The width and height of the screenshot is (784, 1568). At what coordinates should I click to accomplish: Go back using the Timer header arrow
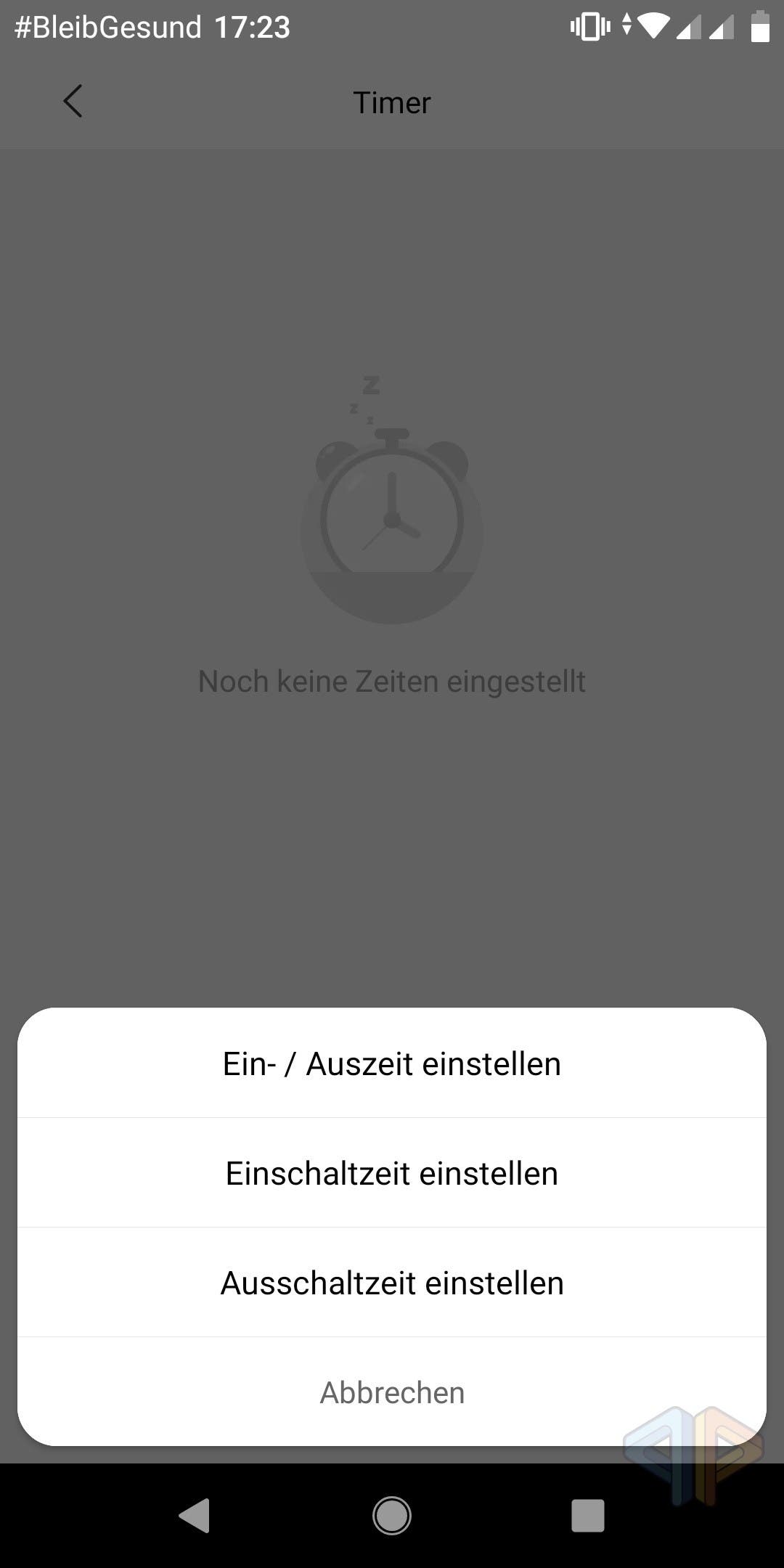pyautogui.click(x=73, y=101)
